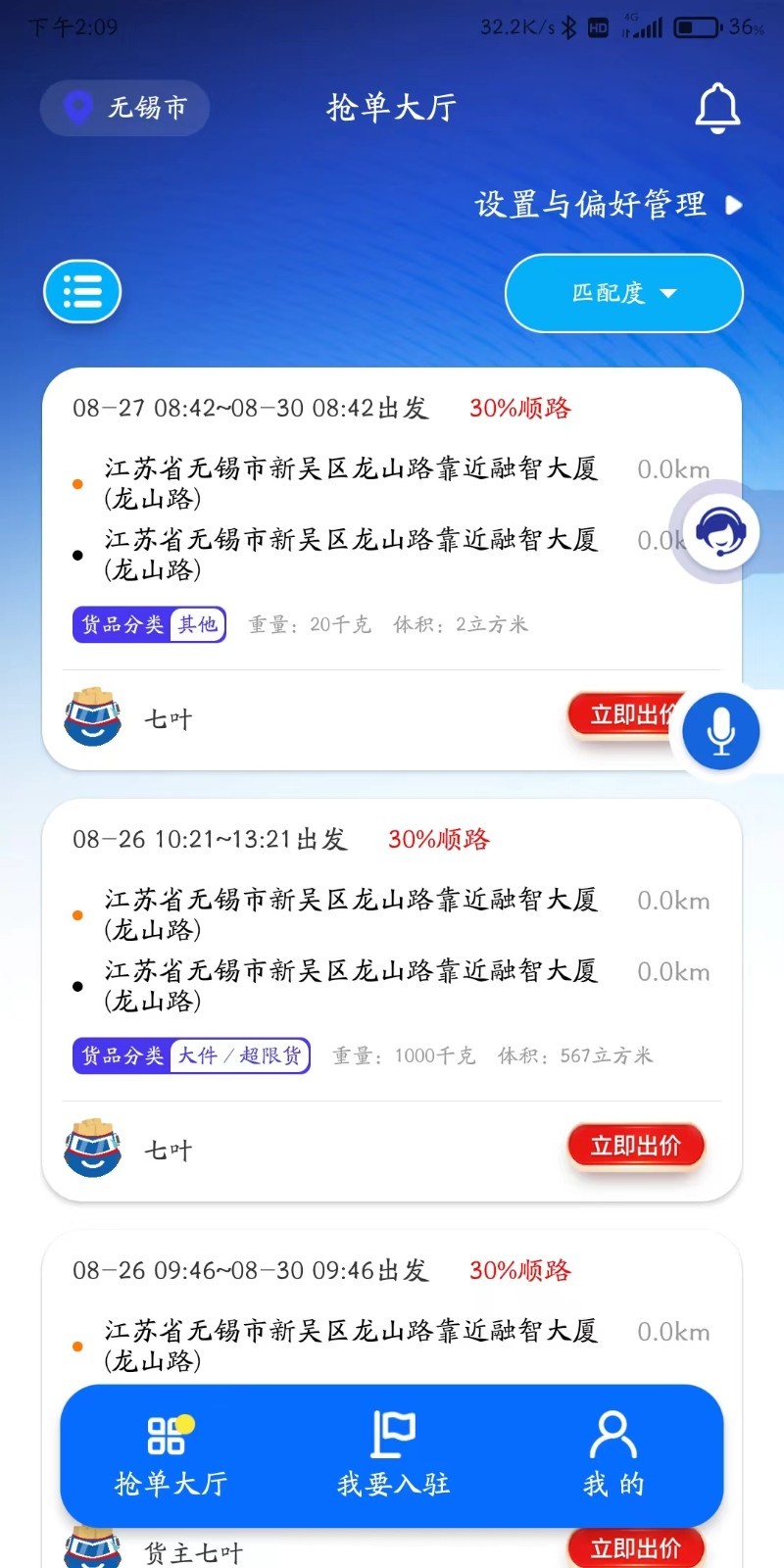Open 设置与偏好管理 via its arrow
This screenshot has width=784, height=1568.
point(733,207)
